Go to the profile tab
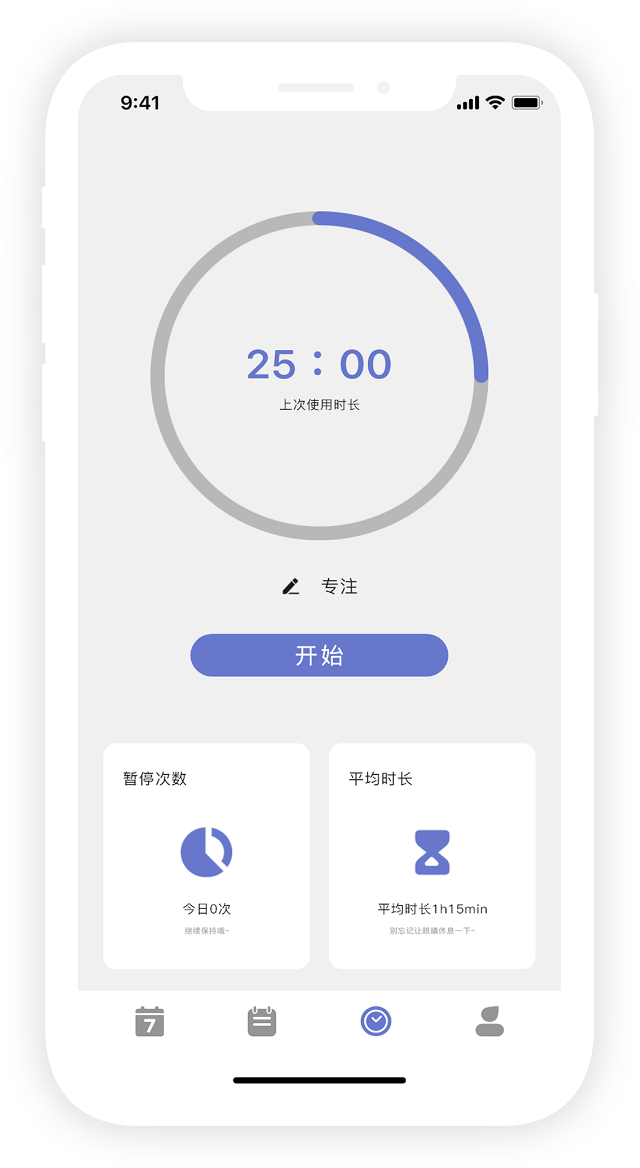Screen dimensions: 640x1168 490,1021
